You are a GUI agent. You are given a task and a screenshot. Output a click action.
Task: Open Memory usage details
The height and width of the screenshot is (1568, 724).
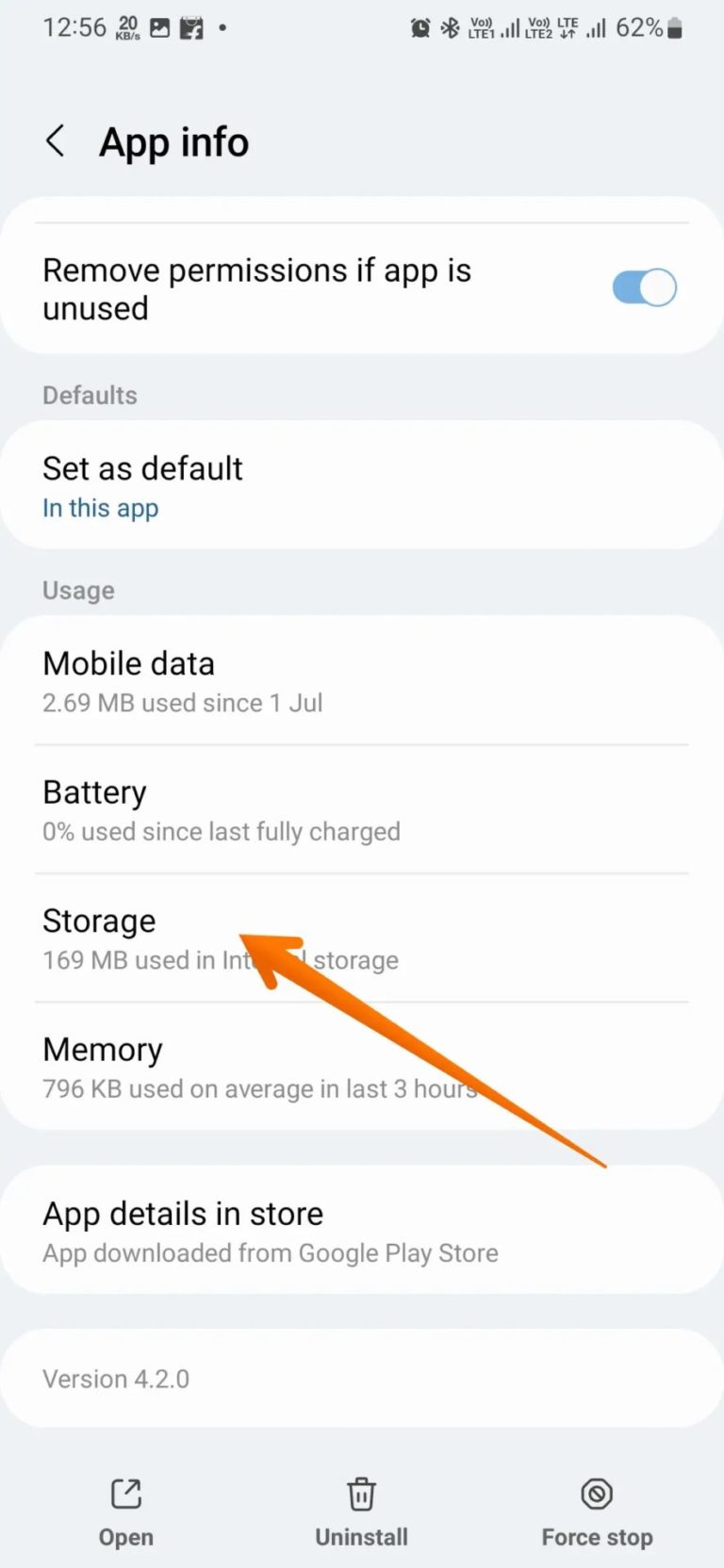[x=362, y=1068]
